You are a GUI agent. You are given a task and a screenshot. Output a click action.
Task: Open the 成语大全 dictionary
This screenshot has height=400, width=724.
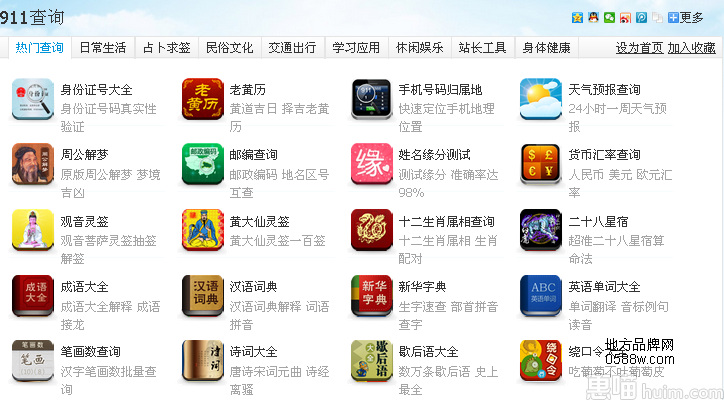[x=84, y=287]
